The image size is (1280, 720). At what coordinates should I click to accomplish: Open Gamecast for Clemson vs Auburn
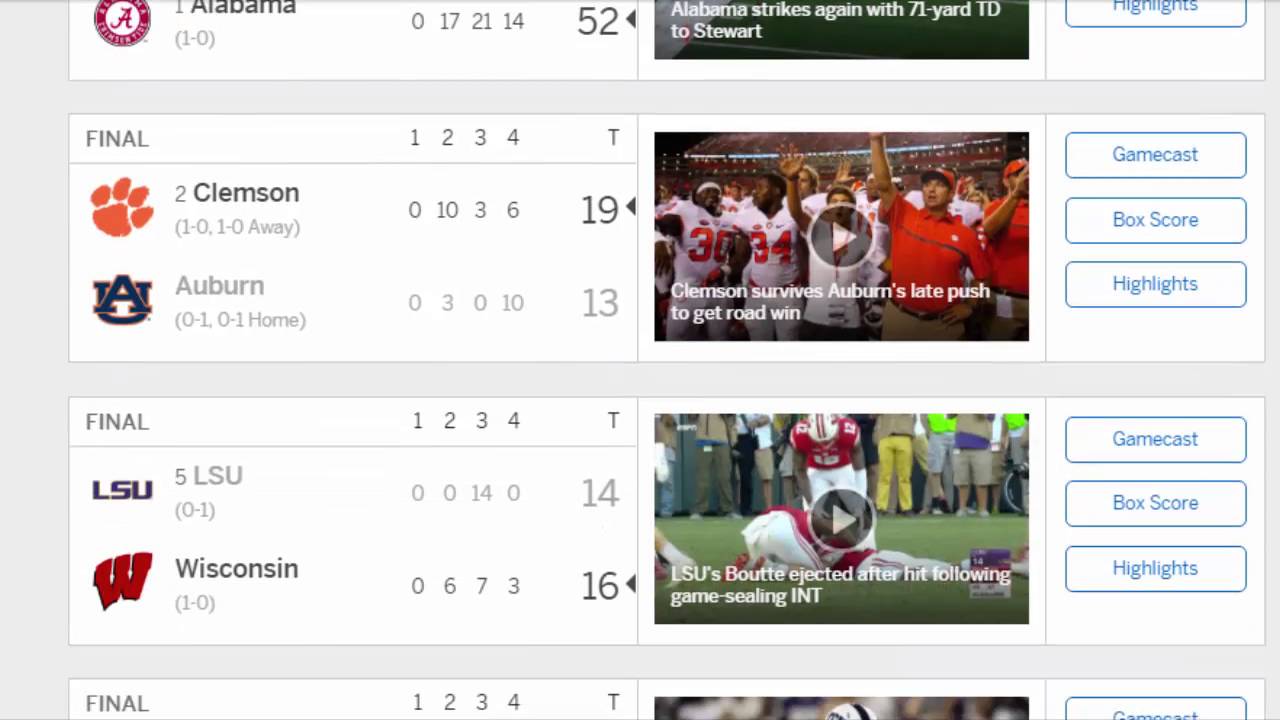(x=1155, y=155)
